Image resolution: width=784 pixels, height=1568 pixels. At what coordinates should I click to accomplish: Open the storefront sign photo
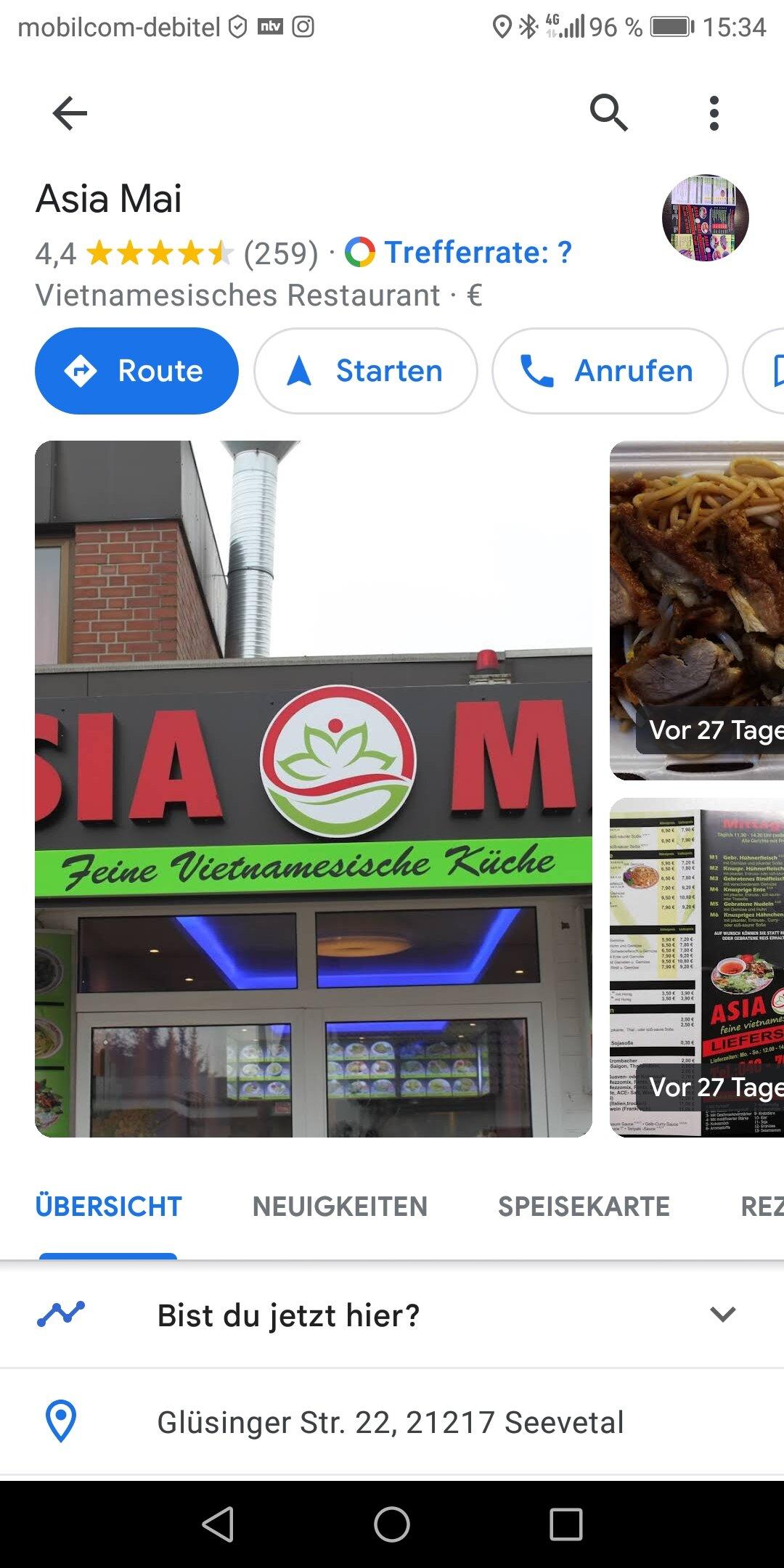(x=314, y=788)
